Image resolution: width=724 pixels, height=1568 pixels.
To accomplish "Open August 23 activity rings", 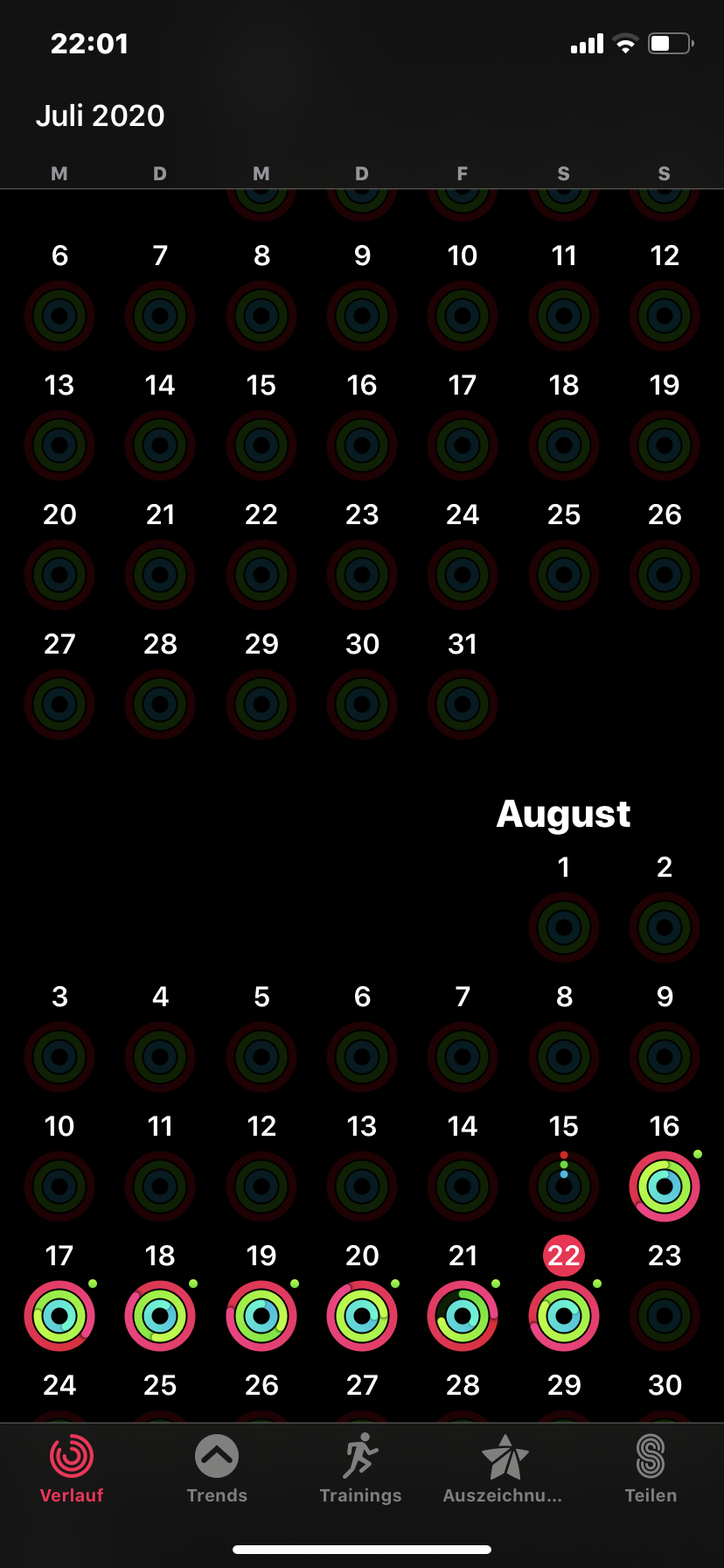I will tap(665, 1315).
